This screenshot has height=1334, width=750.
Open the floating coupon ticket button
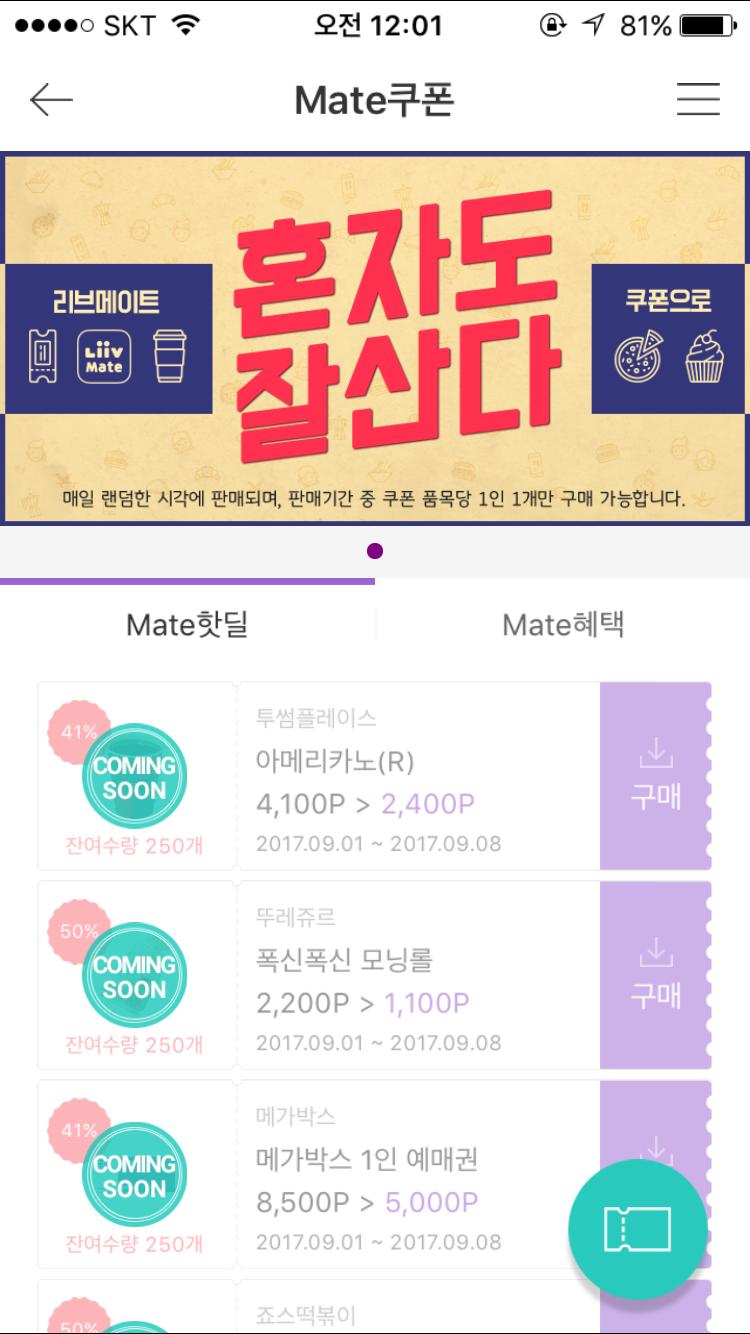click(637, 1229)
